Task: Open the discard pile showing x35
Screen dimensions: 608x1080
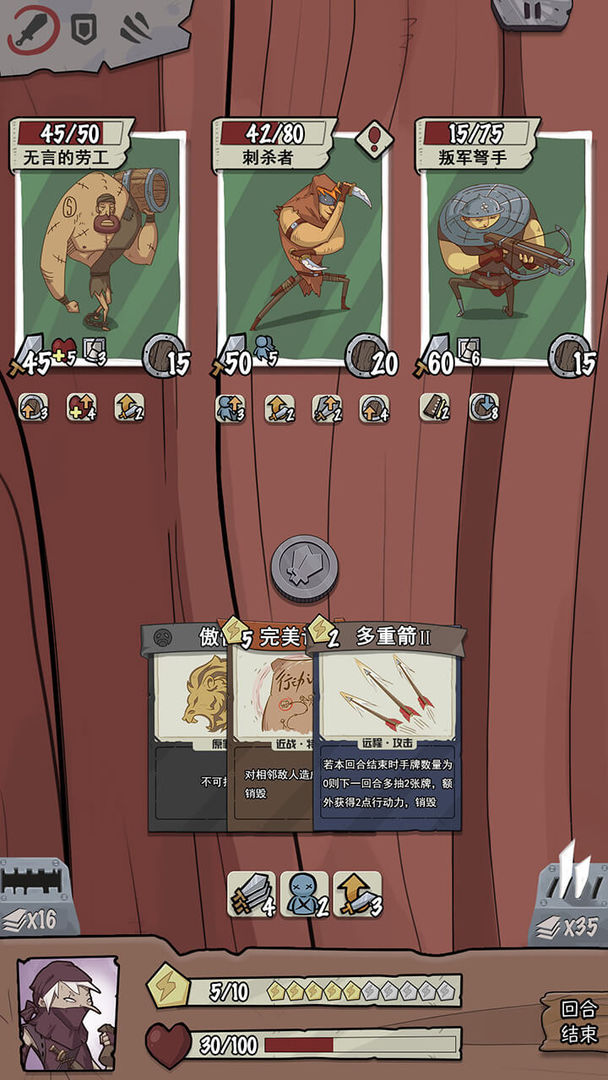Action: tap(568, 900)
